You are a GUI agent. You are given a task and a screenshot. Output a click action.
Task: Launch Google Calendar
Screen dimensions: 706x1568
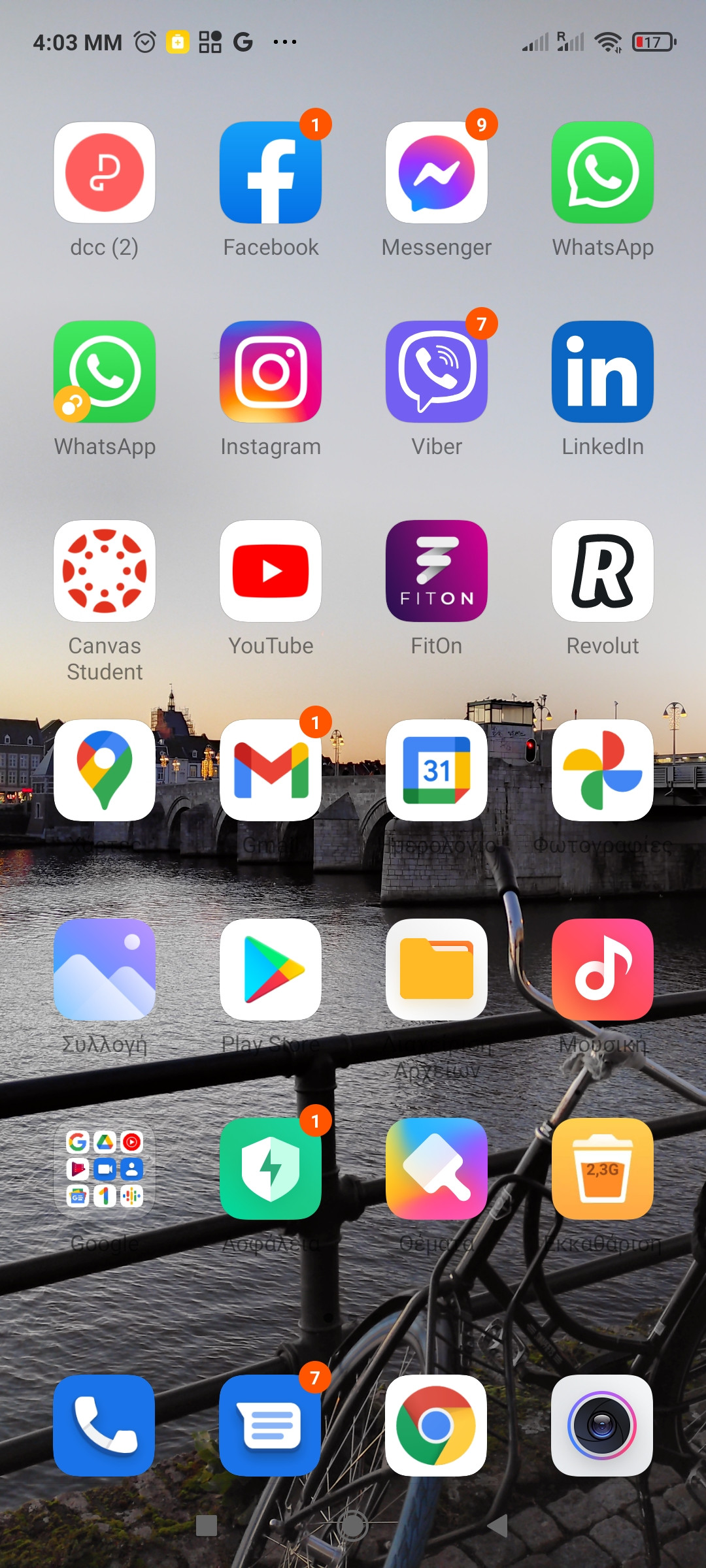[x=437, y=770]
